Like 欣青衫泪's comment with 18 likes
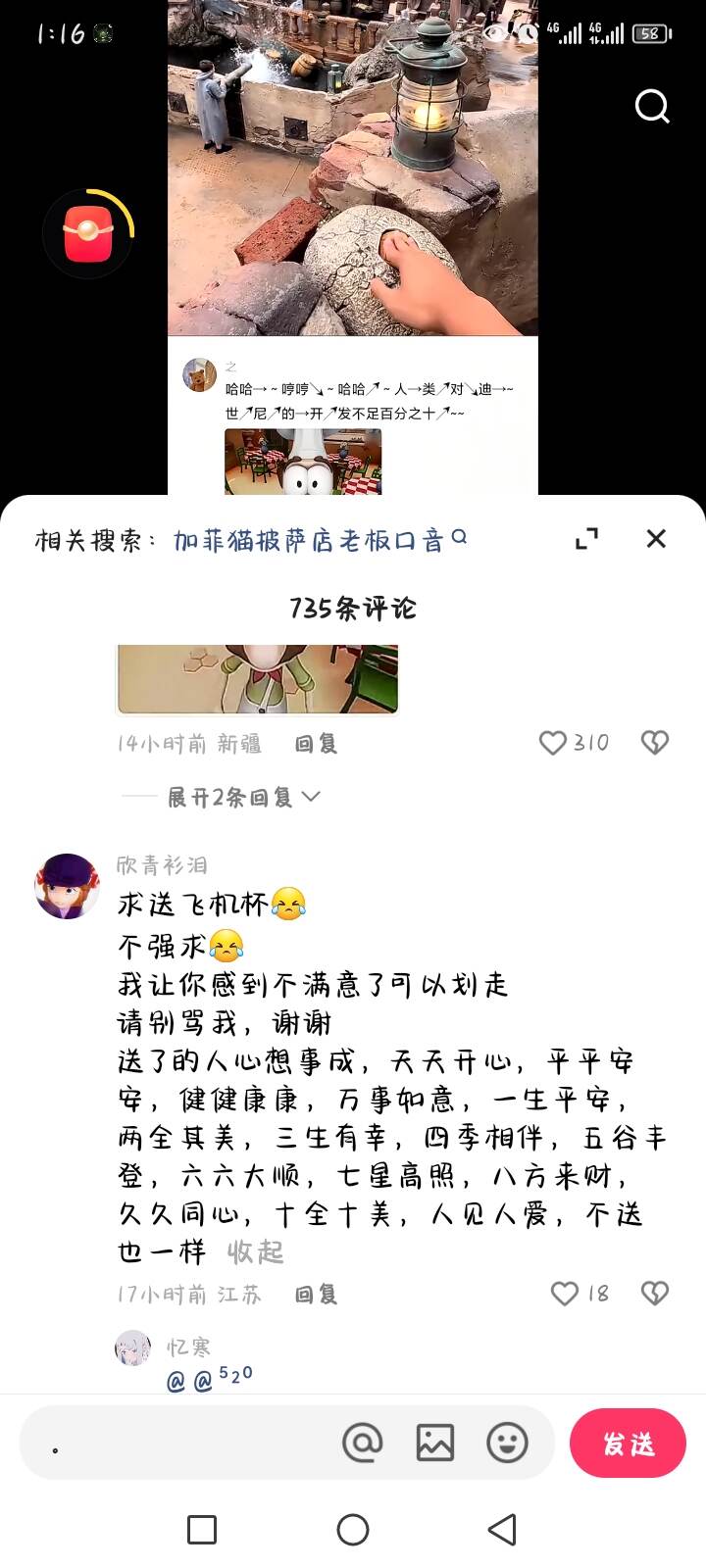 (566, 1294)
